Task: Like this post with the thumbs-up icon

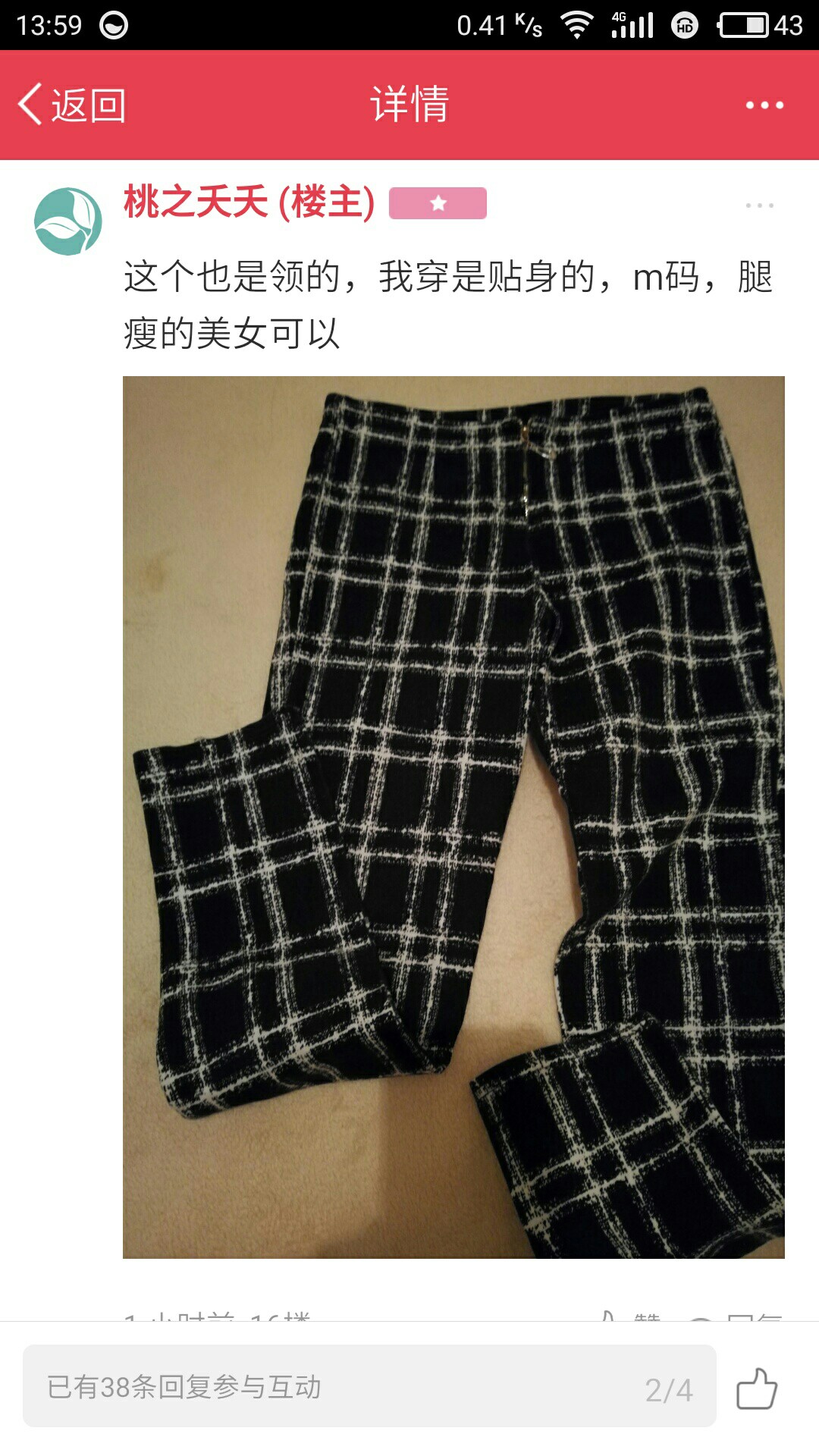Action: 757,1389
